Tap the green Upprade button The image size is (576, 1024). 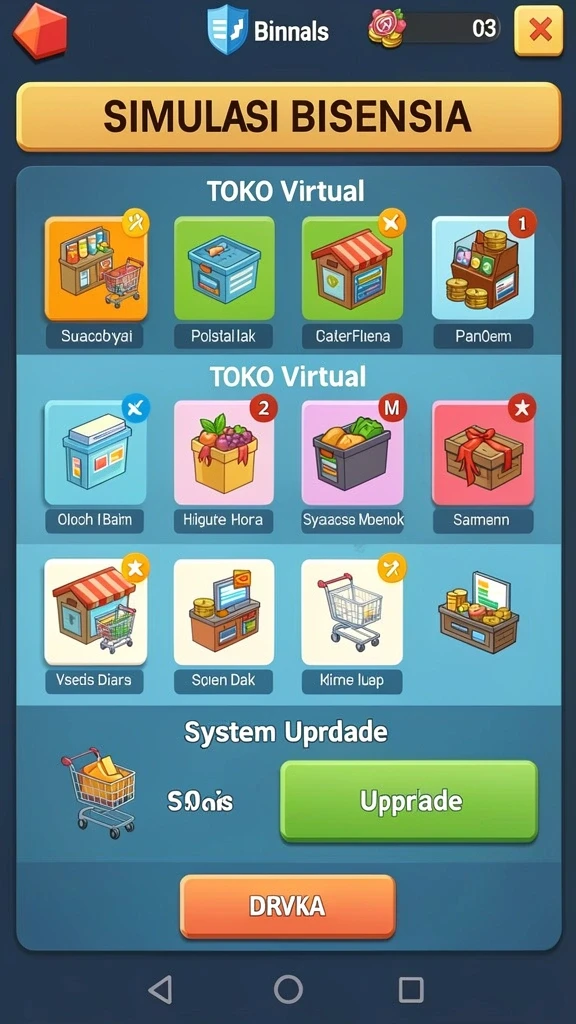(x=409, y=801)
